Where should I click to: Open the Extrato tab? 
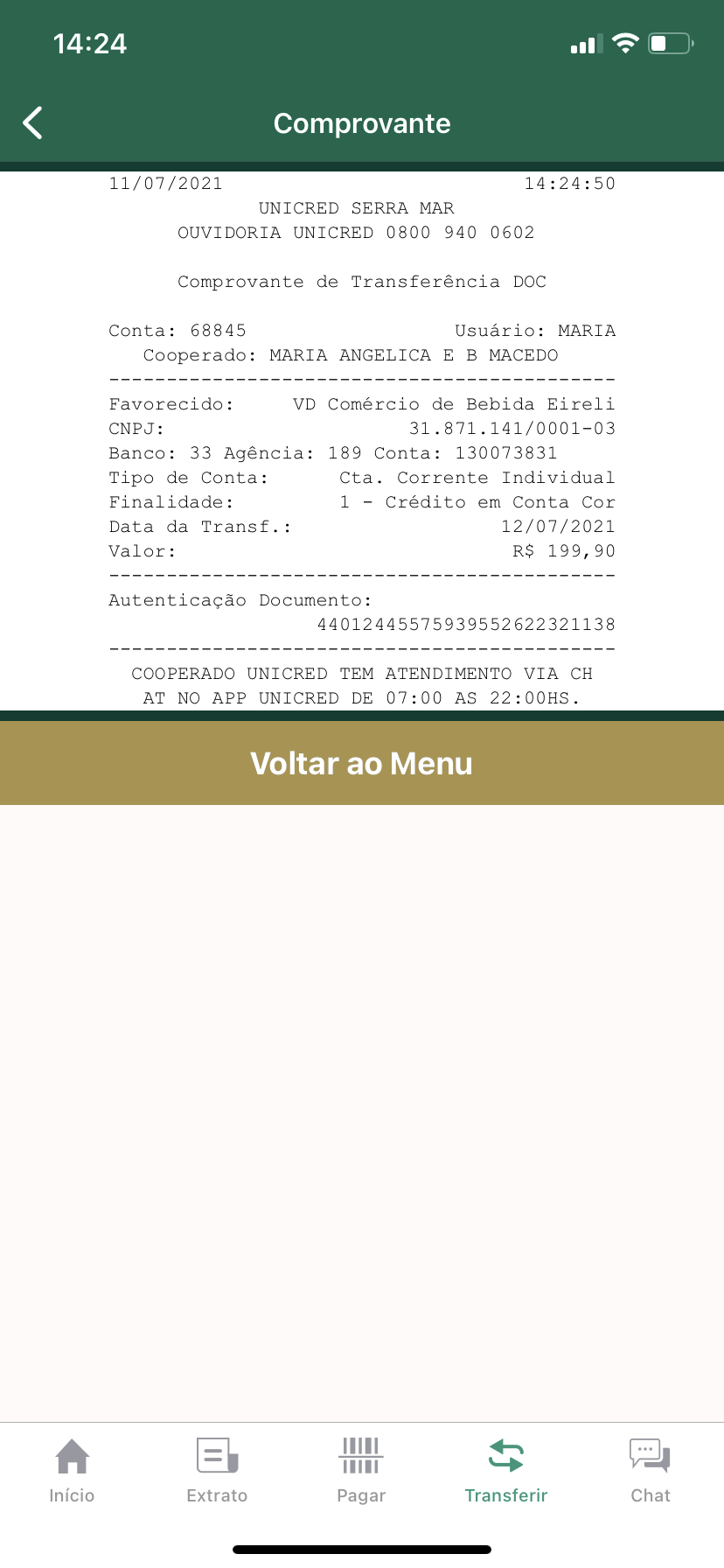[217, 1470]
